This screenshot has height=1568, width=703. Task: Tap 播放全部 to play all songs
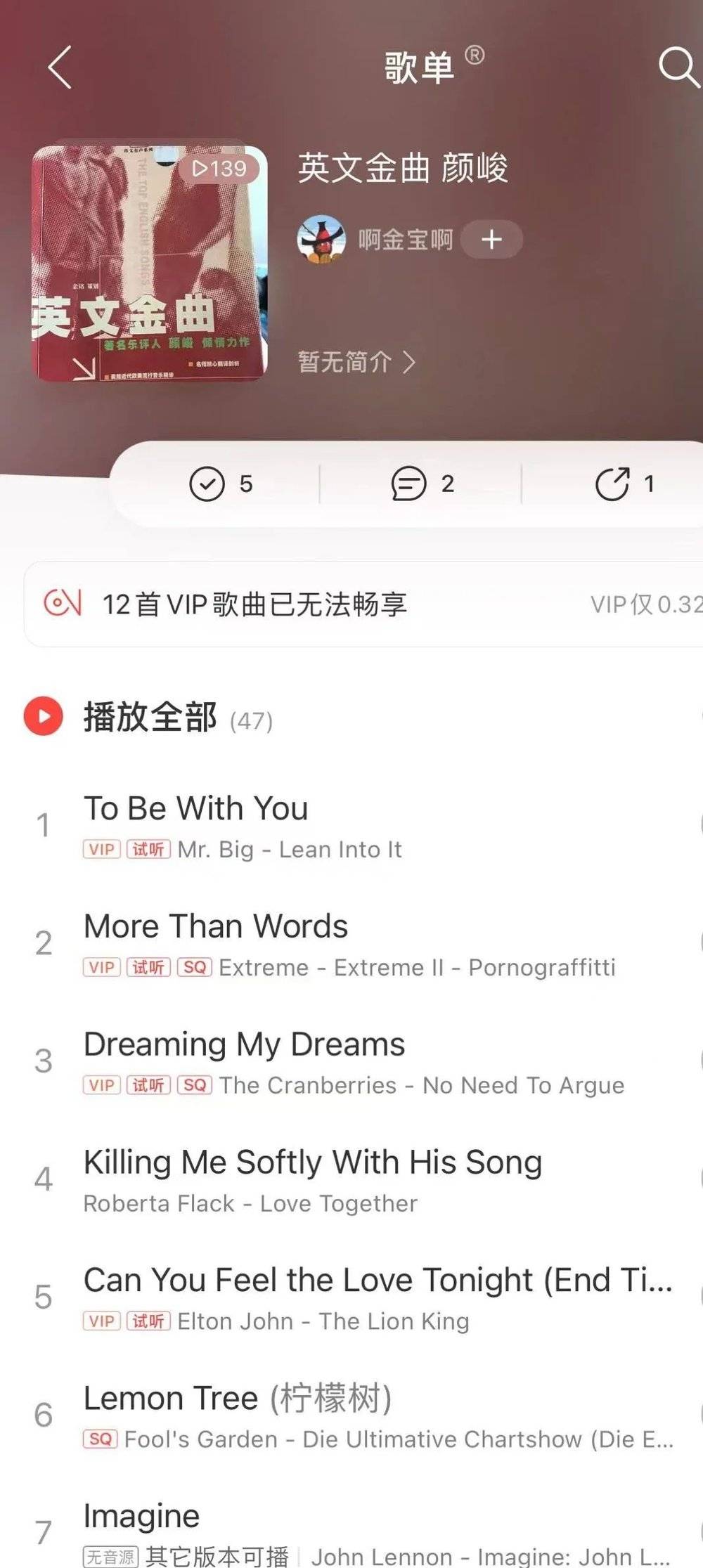149,717
